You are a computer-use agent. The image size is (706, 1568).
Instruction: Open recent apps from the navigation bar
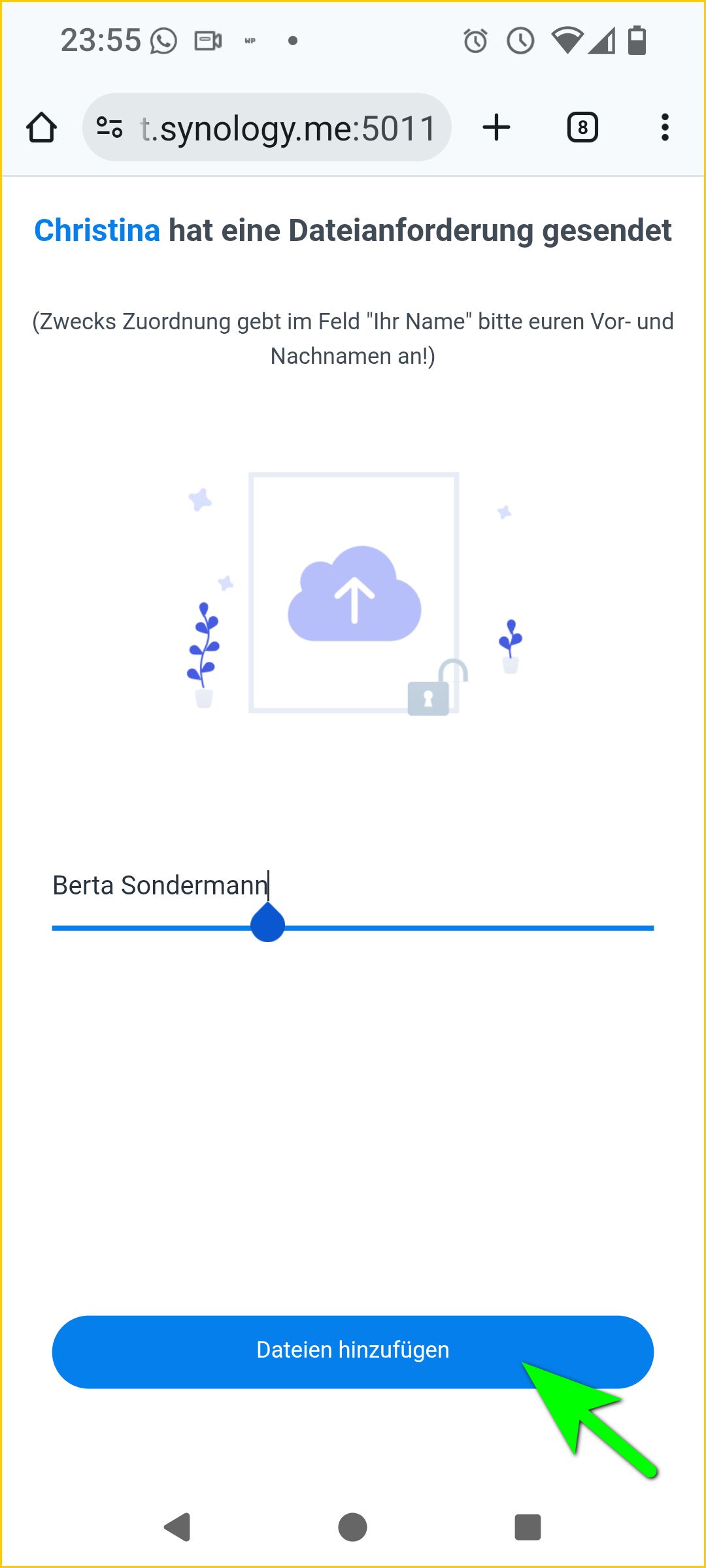pos(528,1527)
